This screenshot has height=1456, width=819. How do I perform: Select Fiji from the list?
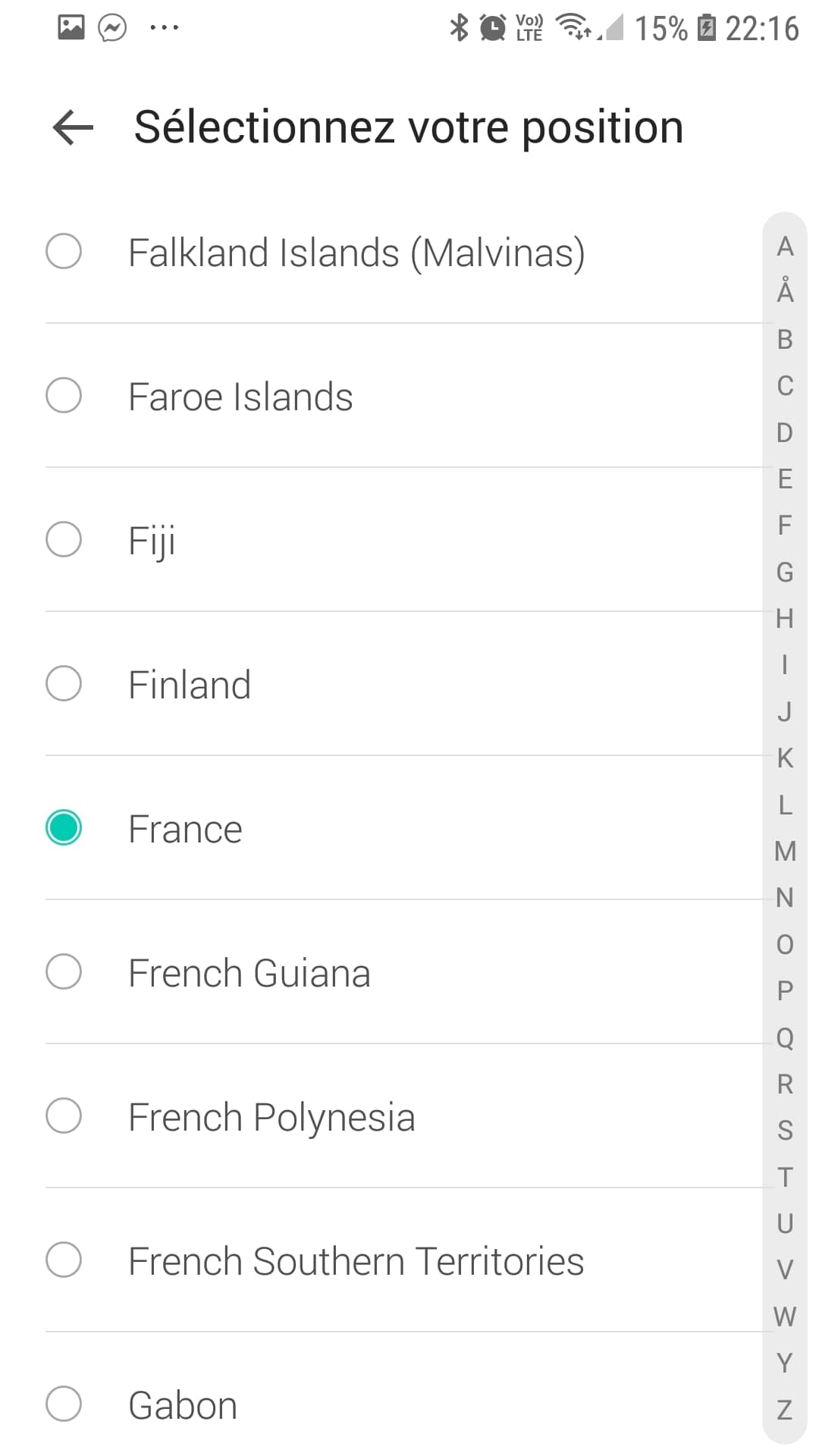(x=403, y=540)
